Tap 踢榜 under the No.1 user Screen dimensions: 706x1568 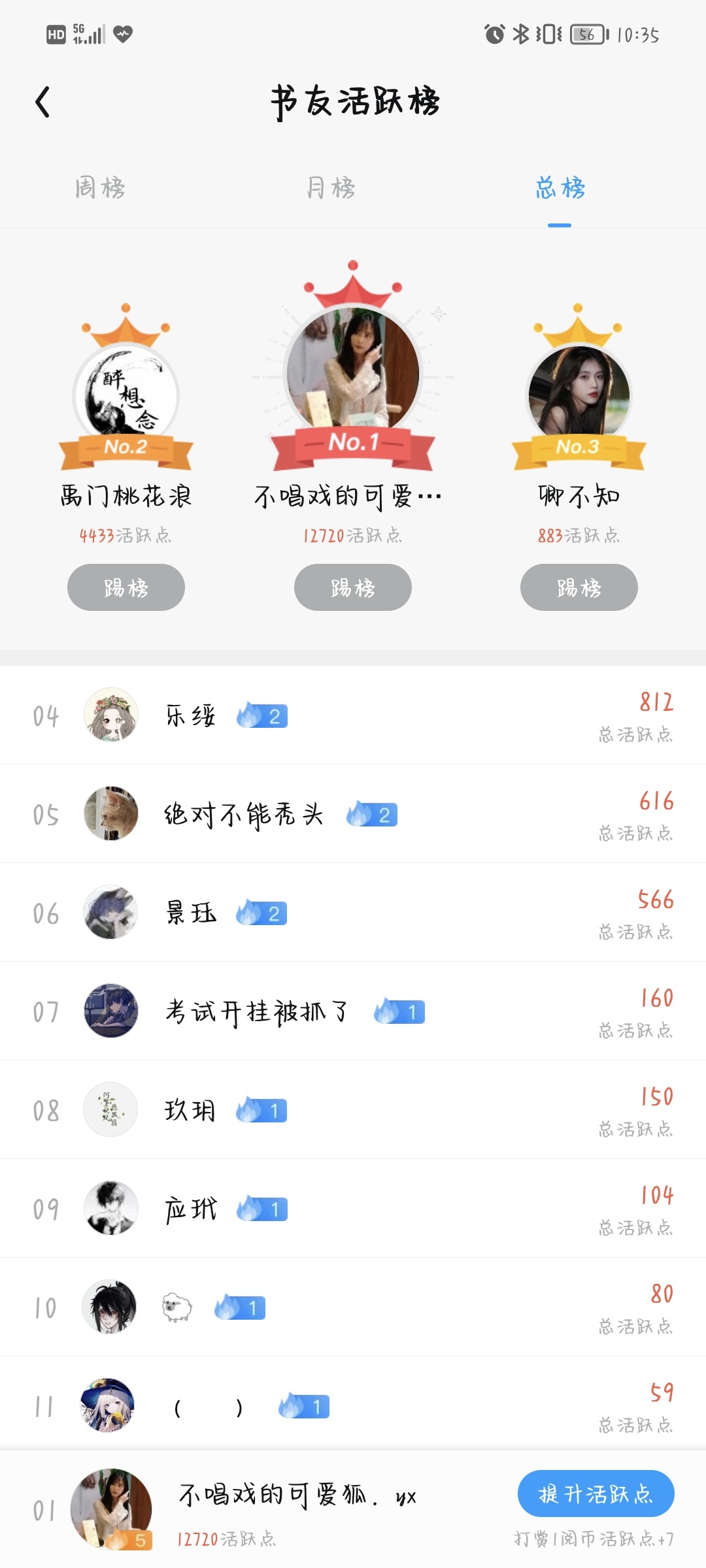click(x=353, y=587)
